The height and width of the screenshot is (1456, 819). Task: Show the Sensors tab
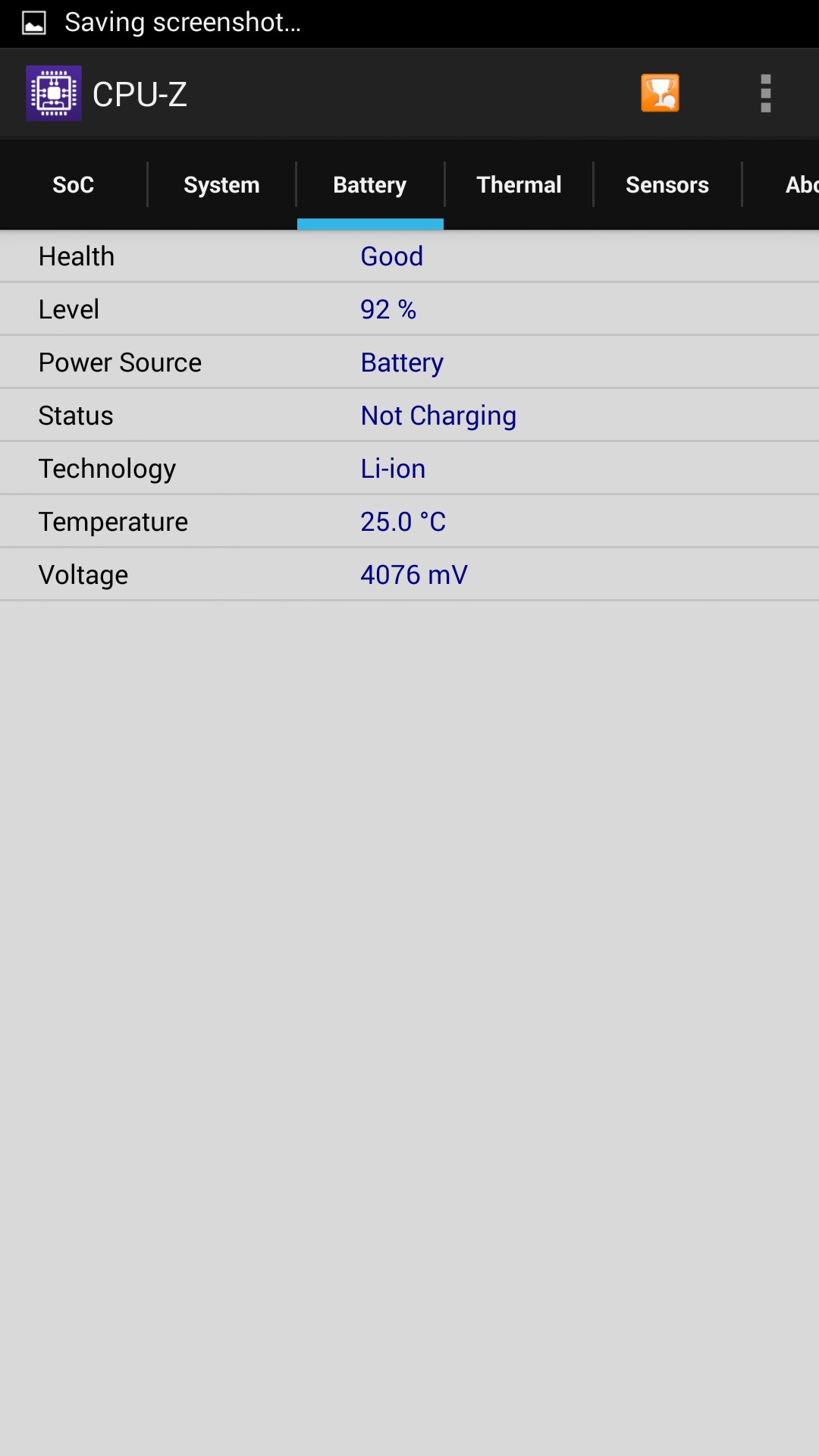pyautogui.click(x=667, y=185)
